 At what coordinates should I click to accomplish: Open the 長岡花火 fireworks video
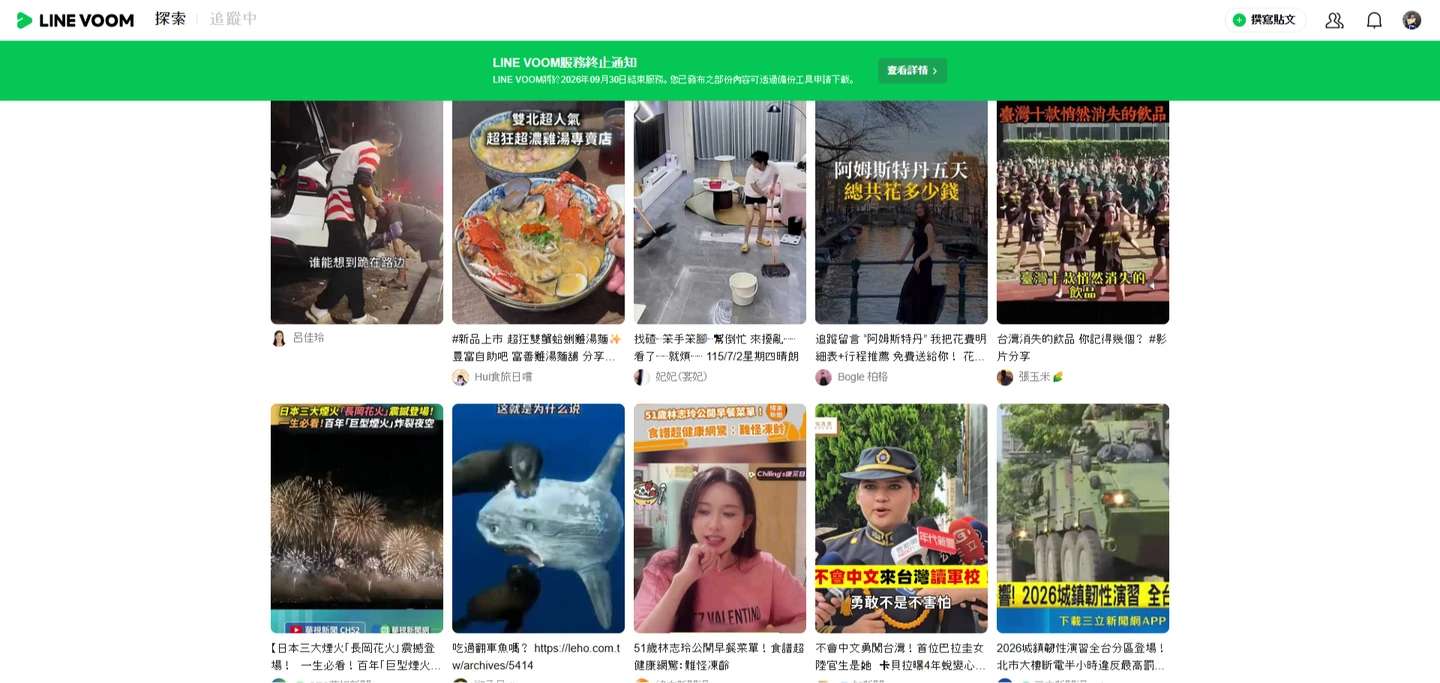tap(357, 518)
